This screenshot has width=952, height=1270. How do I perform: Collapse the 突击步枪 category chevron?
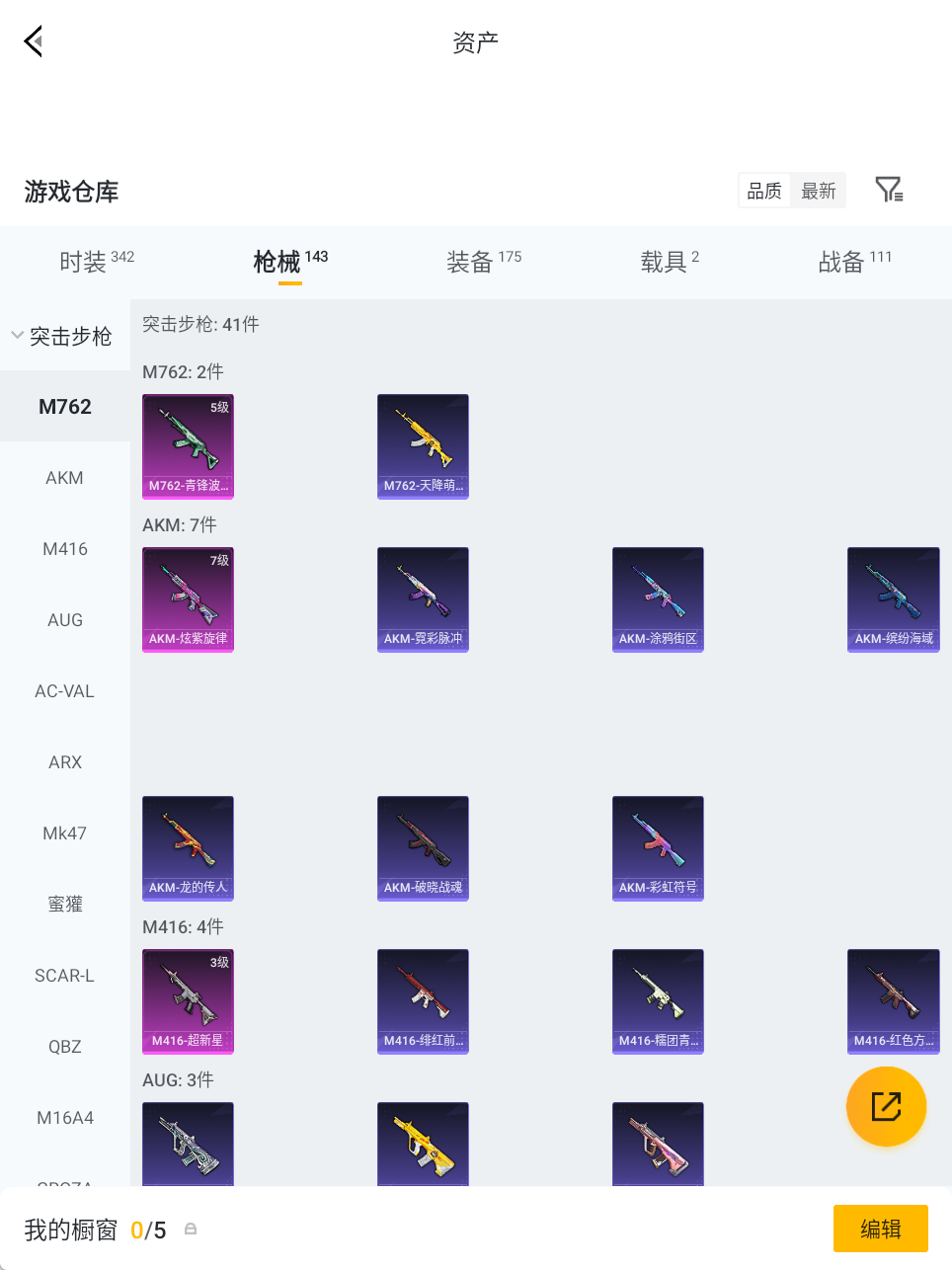coord(17,334)
